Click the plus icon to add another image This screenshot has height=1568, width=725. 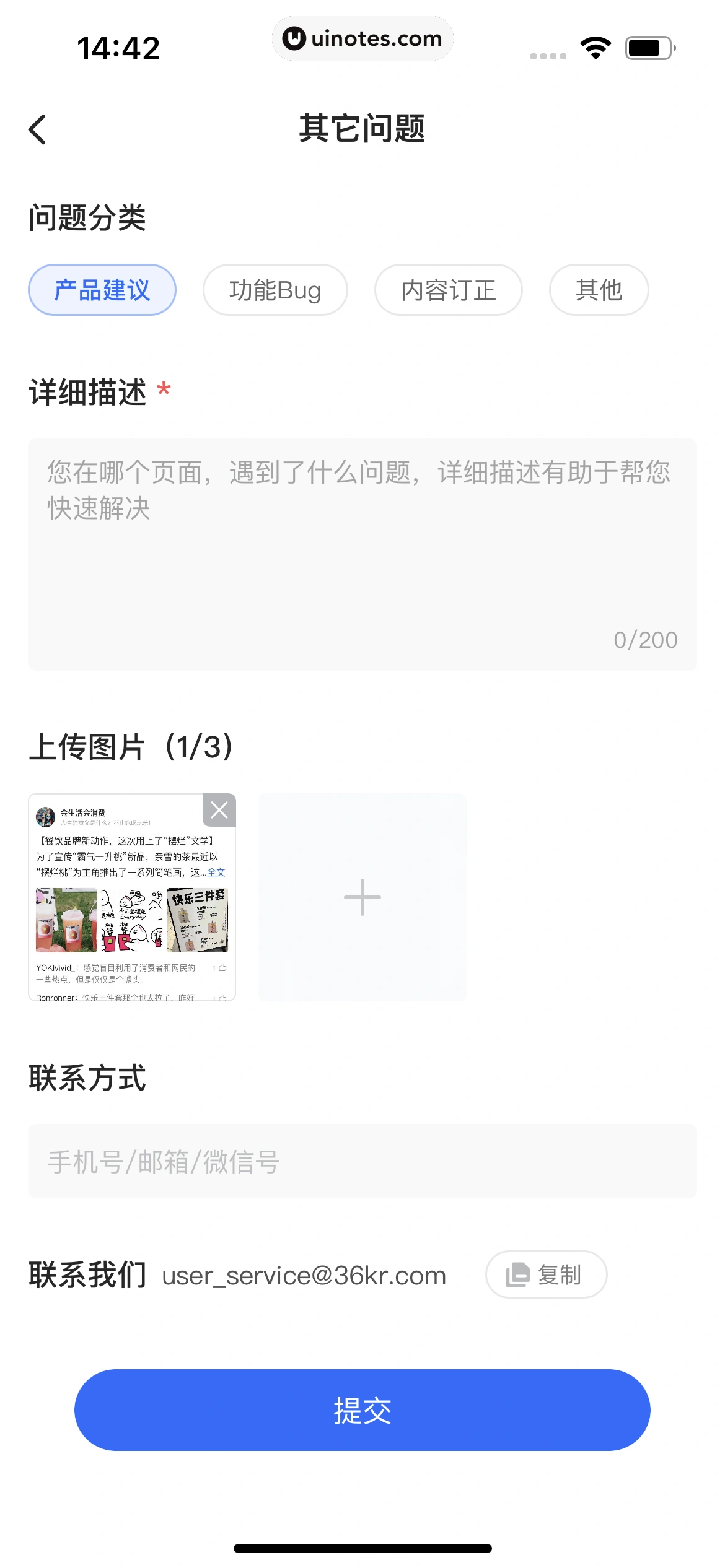[362, 896]
